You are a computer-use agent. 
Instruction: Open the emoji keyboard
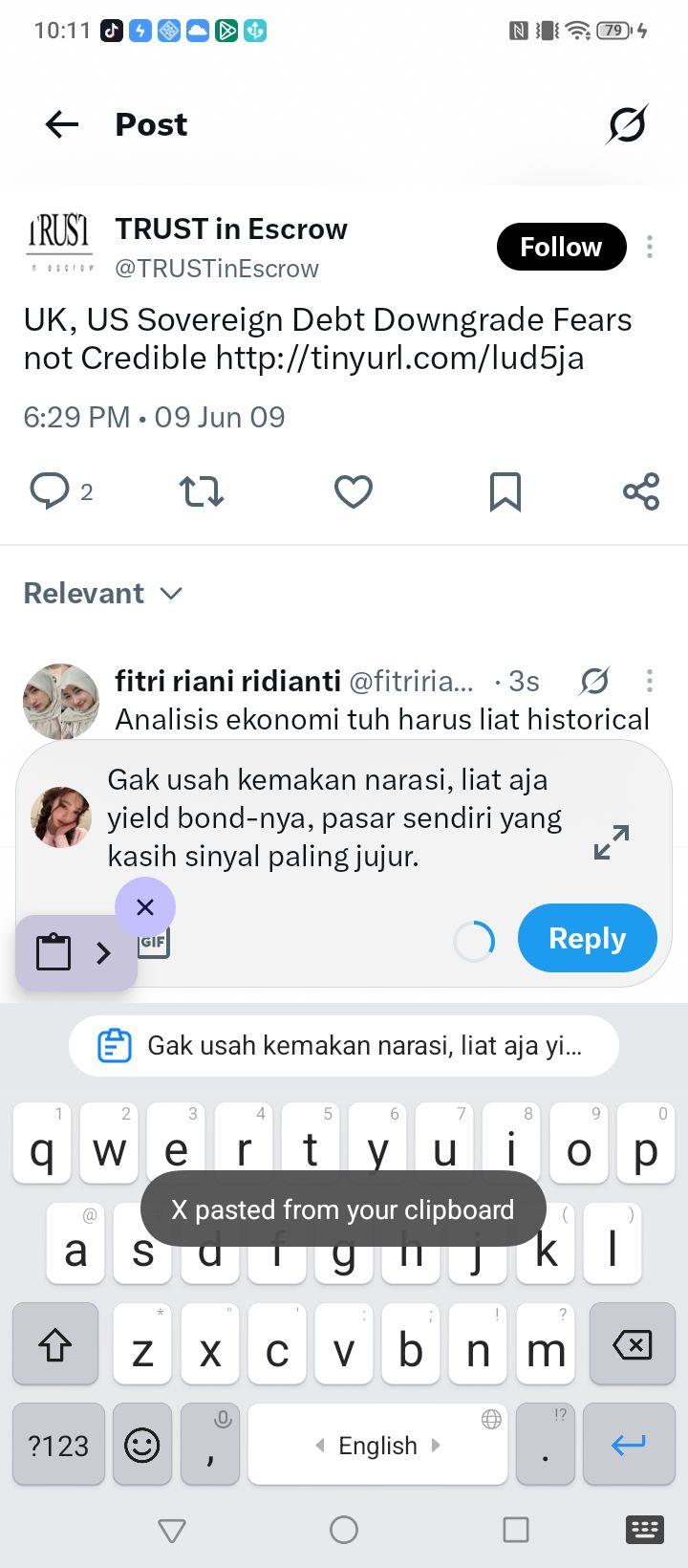point(142,1444)
